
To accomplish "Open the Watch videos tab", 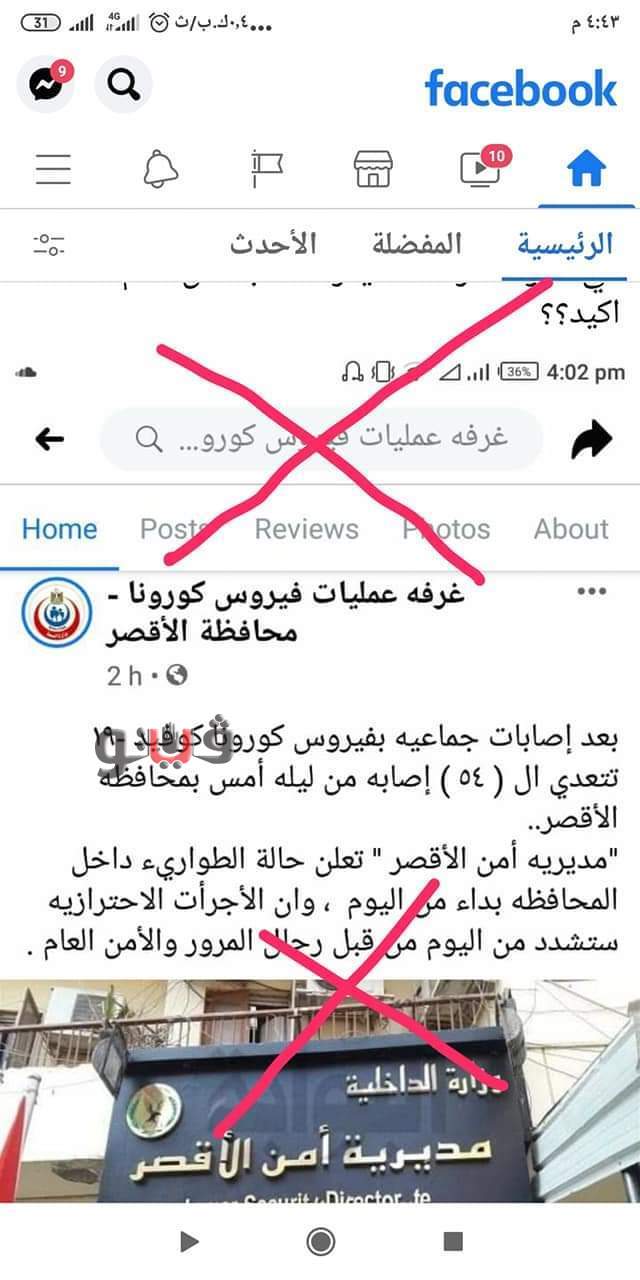I will pyautogui.click(x=481, y=169).
